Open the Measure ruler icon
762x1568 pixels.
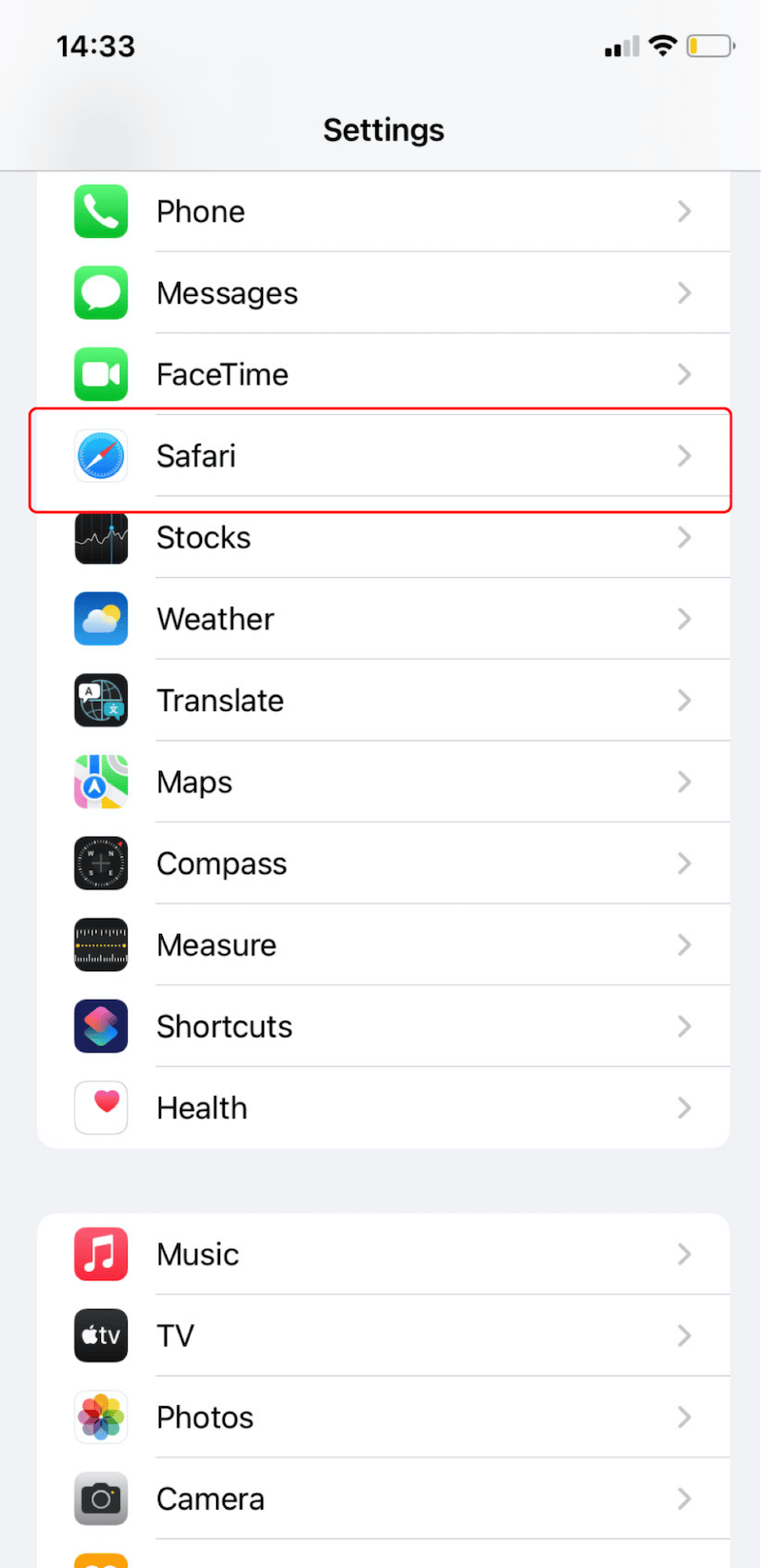(x=100, y=944)
